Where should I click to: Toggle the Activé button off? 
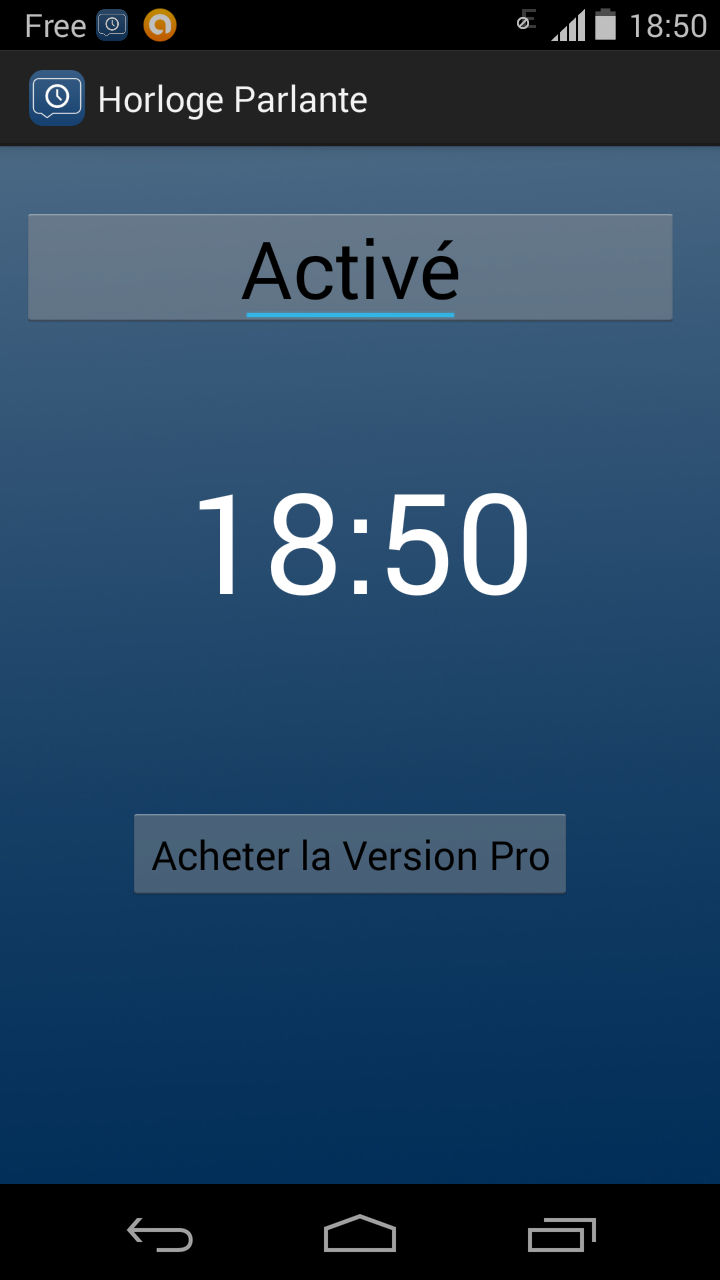(x=350, y=268)
